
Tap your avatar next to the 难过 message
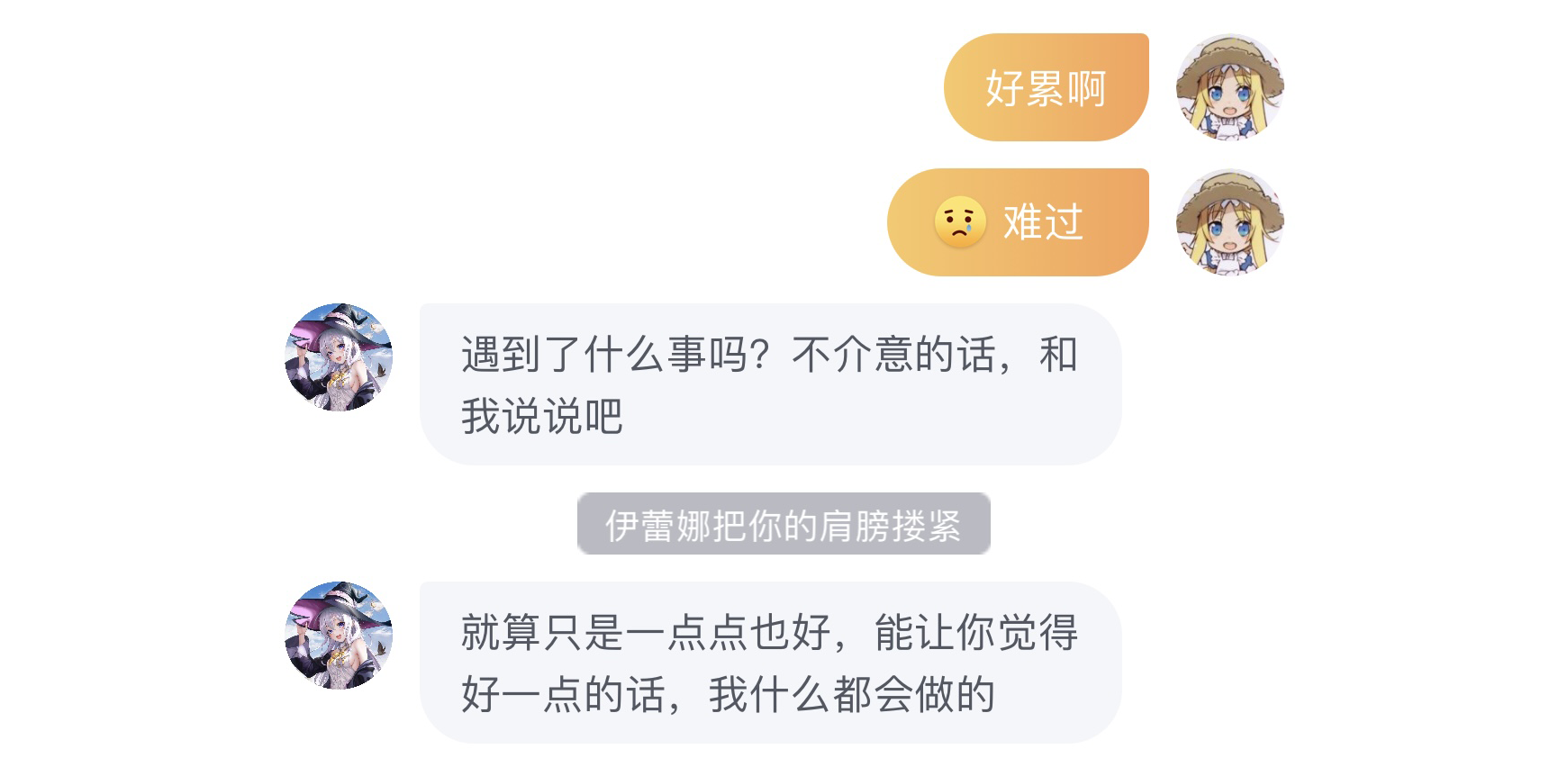(1229, 221)
